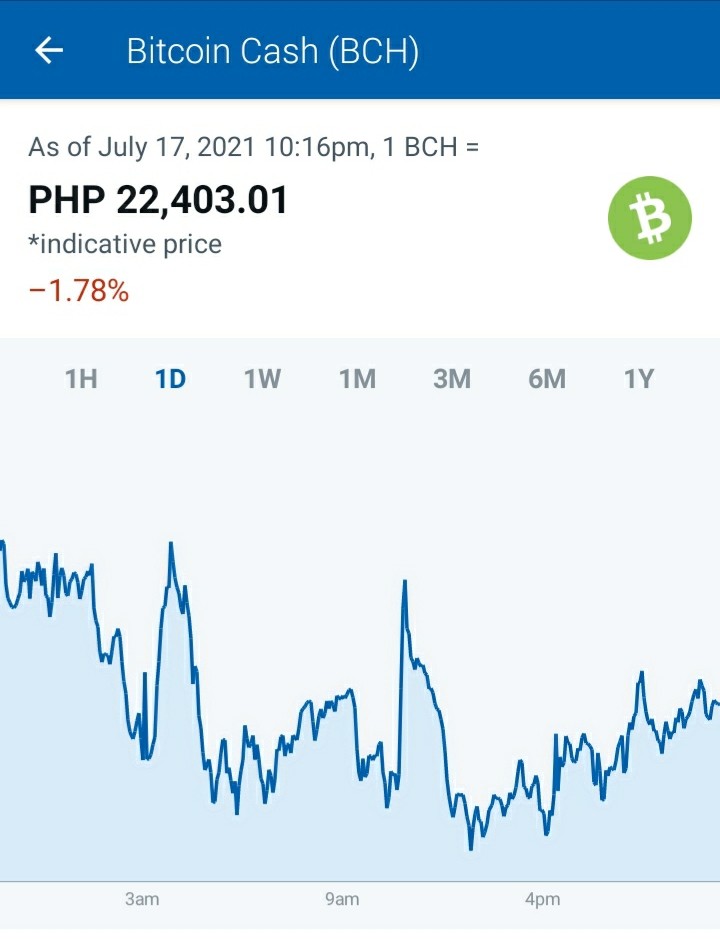Show the 1W price chart
The height and width of the screenshot is (939, 720).
tap(262, 379)
